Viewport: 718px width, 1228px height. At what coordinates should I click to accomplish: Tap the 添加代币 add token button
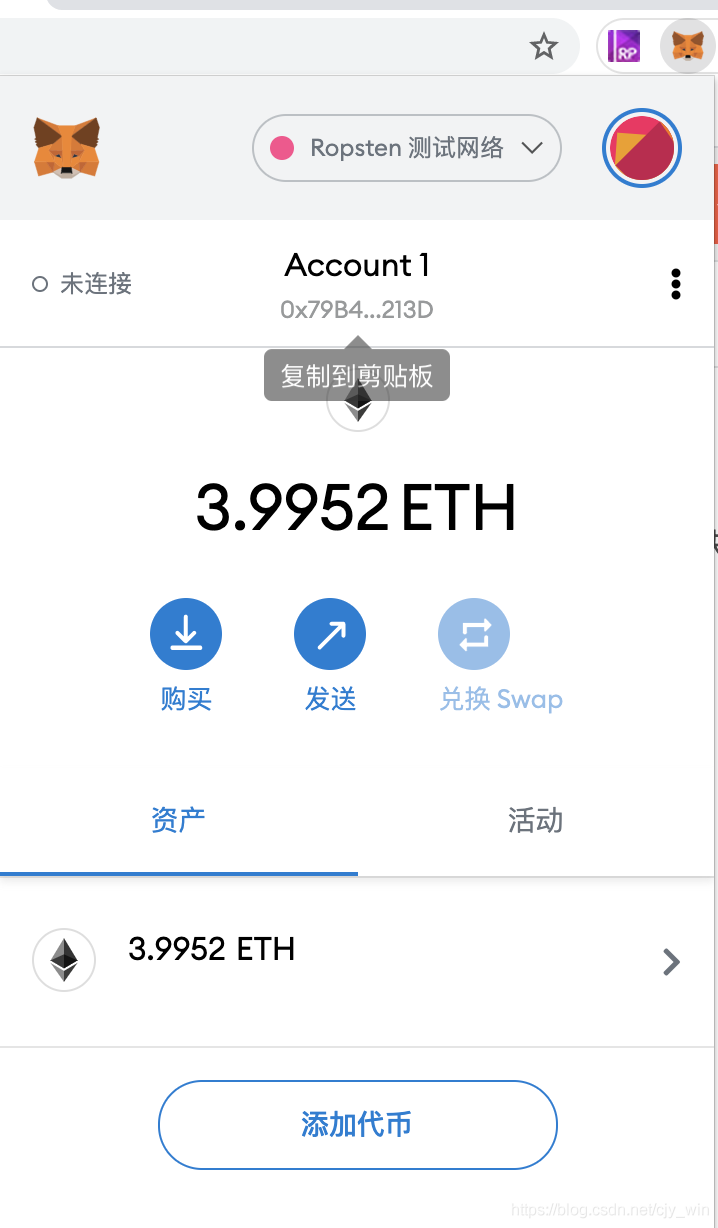click(357, 1125)
